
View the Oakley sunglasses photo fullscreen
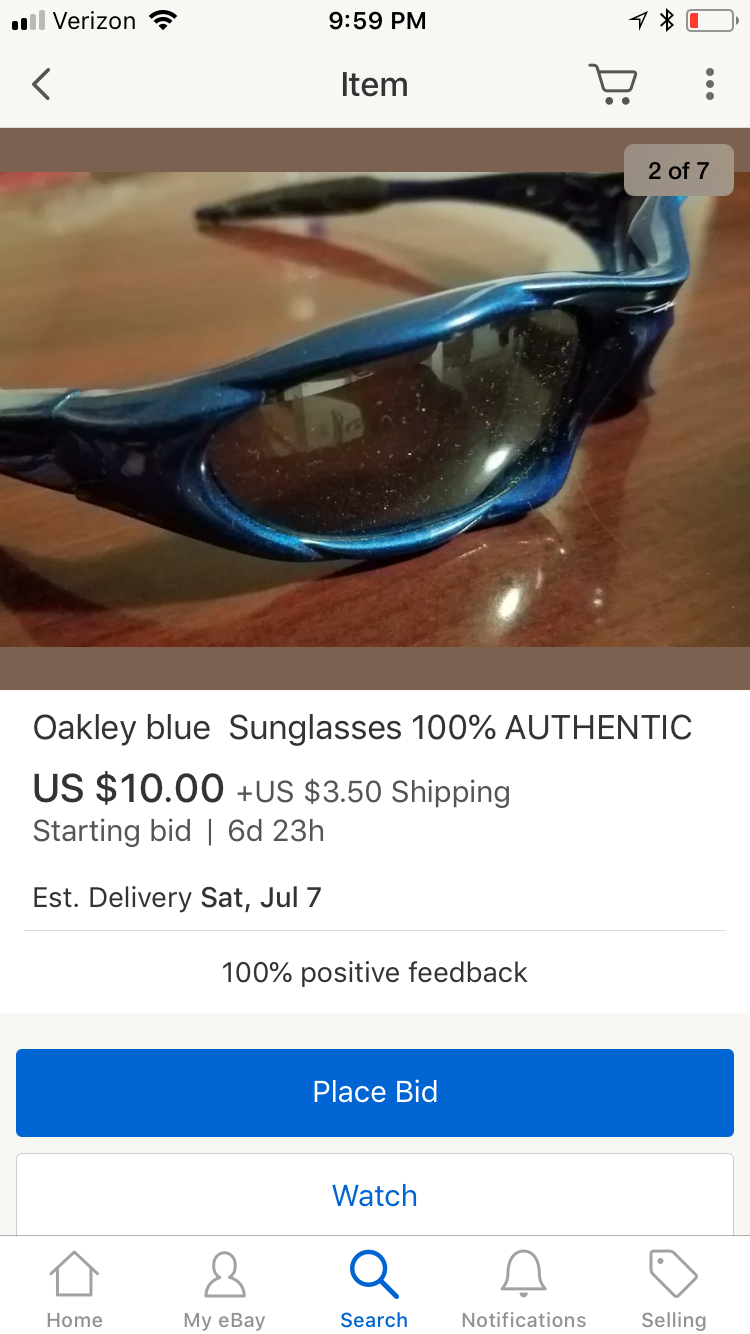coord(375,408)
